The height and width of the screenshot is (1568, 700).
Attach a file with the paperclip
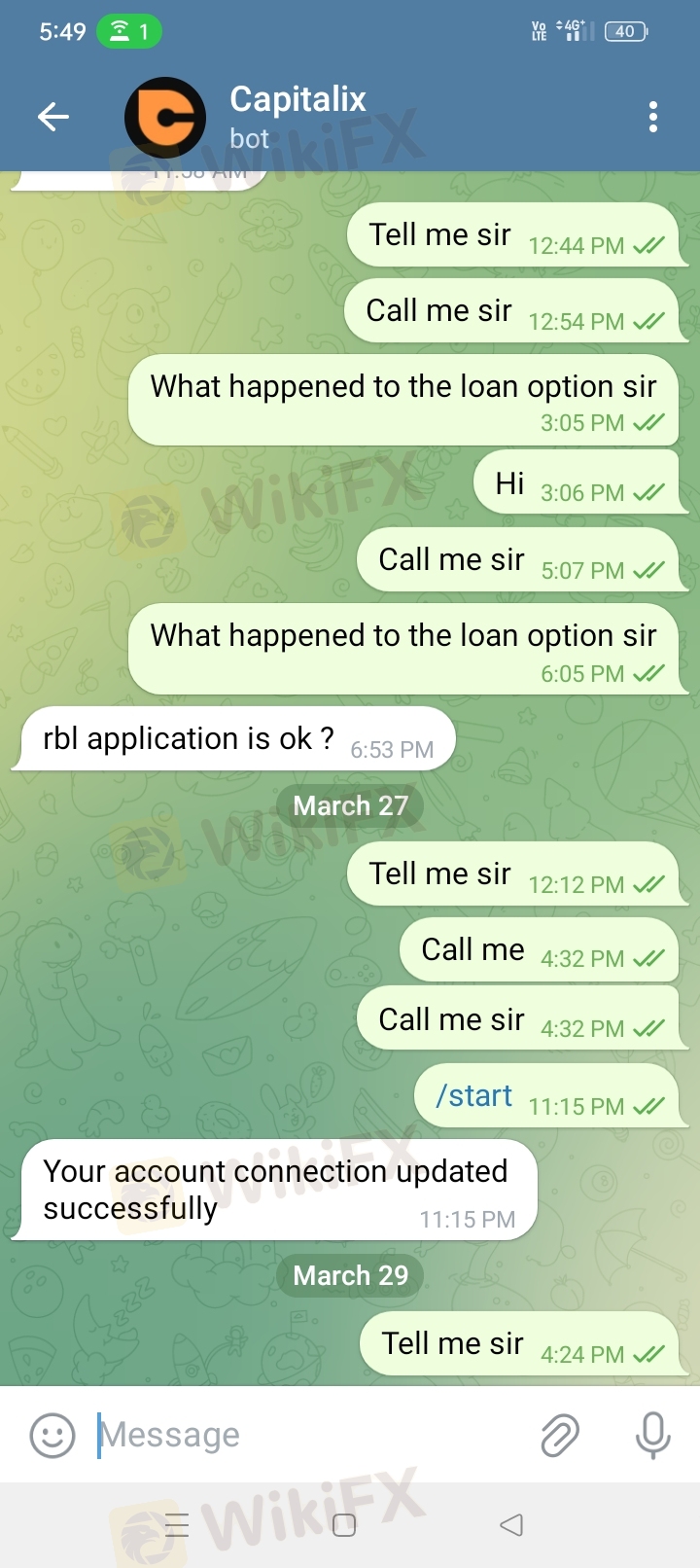560,1435
